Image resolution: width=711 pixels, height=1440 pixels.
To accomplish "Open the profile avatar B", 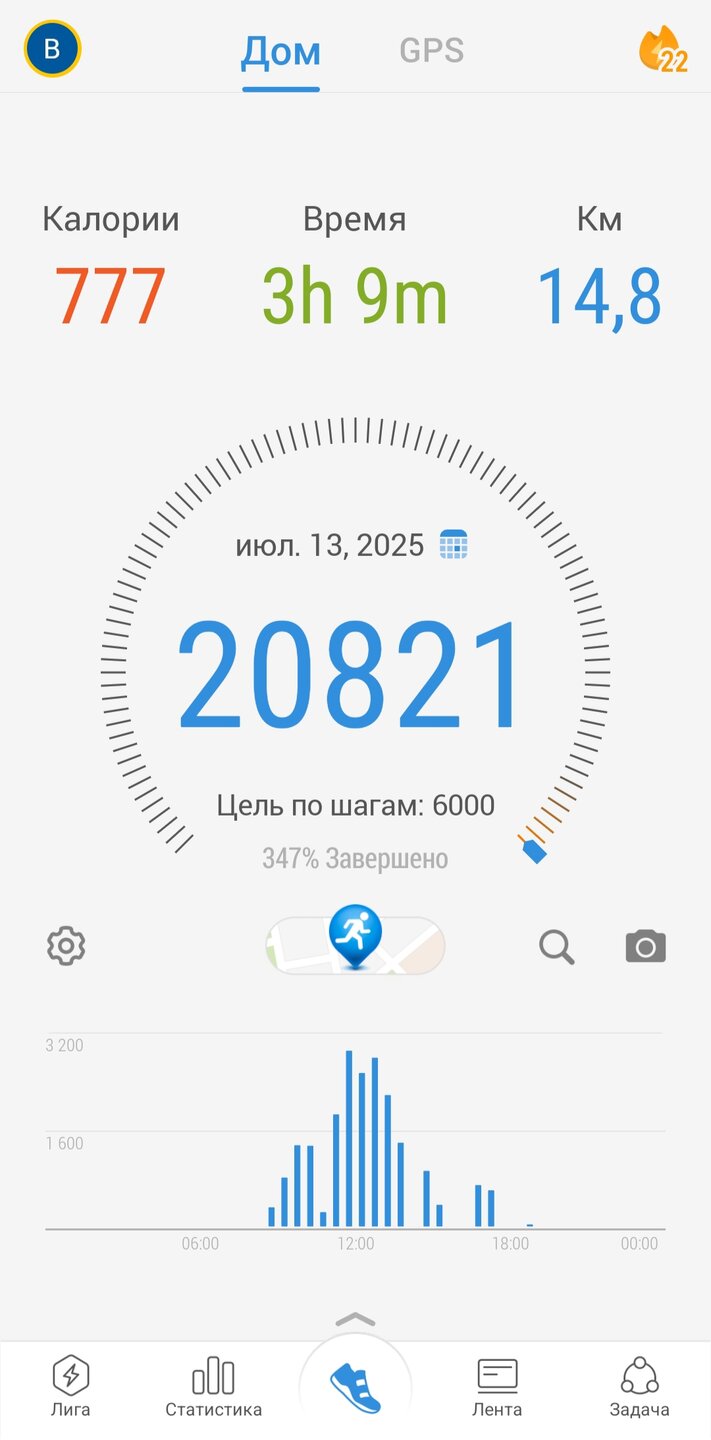I will point(53,49).
